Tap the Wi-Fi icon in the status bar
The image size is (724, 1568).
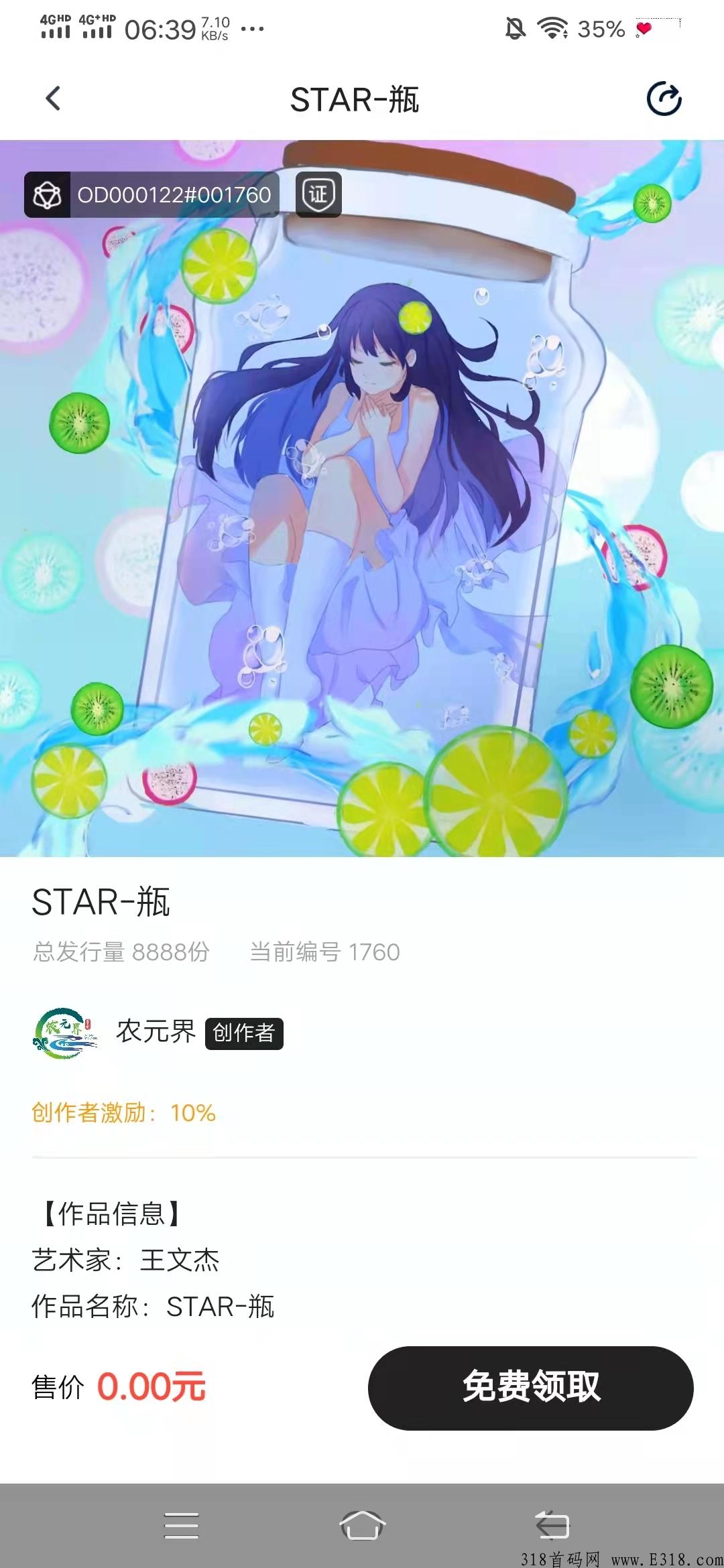[550, 29]
